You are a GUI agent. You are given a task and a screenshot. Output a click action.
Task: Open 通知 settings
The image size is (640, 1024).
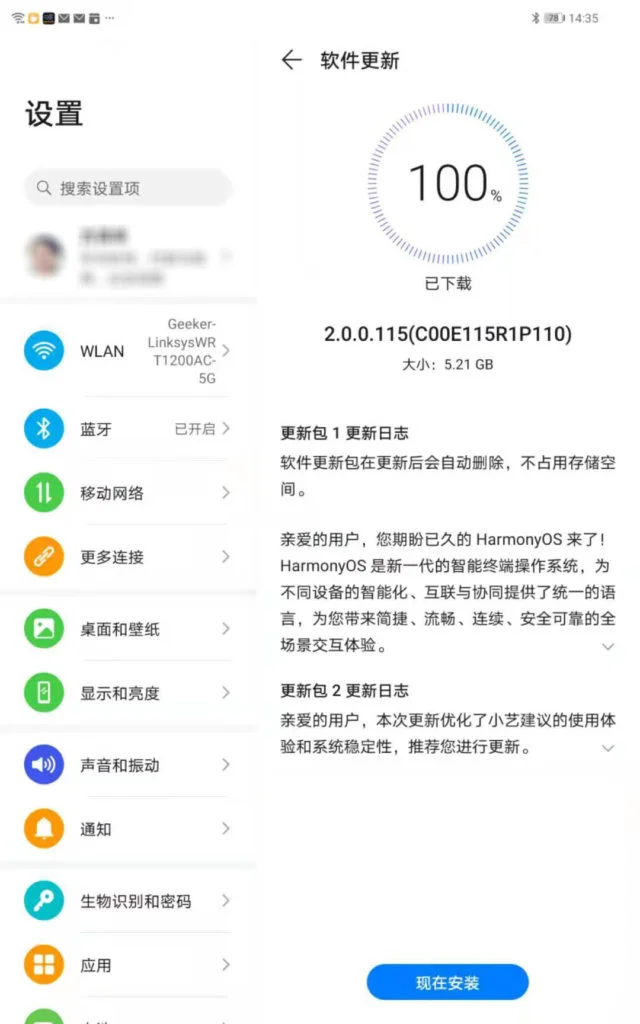(x=128, y=829)
